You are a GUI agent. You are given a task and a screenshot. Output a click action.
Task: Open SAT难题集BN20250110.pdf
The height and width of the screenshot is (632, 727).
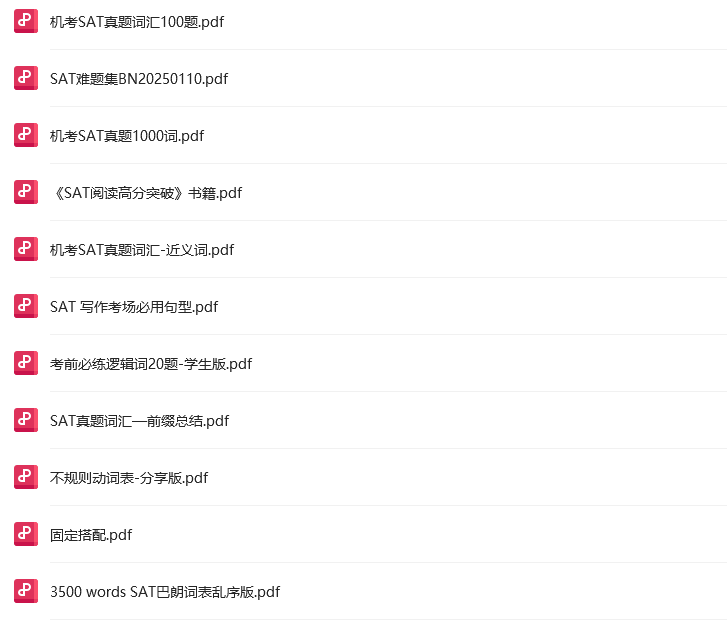(x=139, y=79)
